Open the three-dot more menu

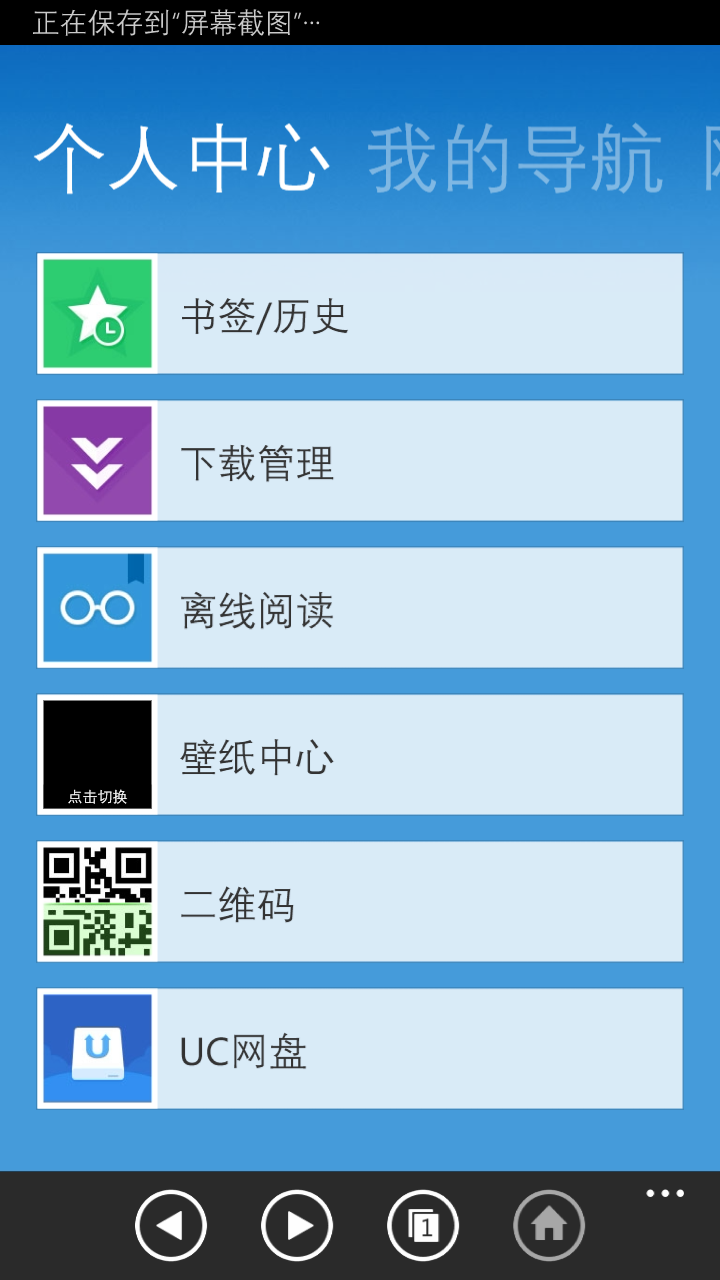click(665, 1193)
